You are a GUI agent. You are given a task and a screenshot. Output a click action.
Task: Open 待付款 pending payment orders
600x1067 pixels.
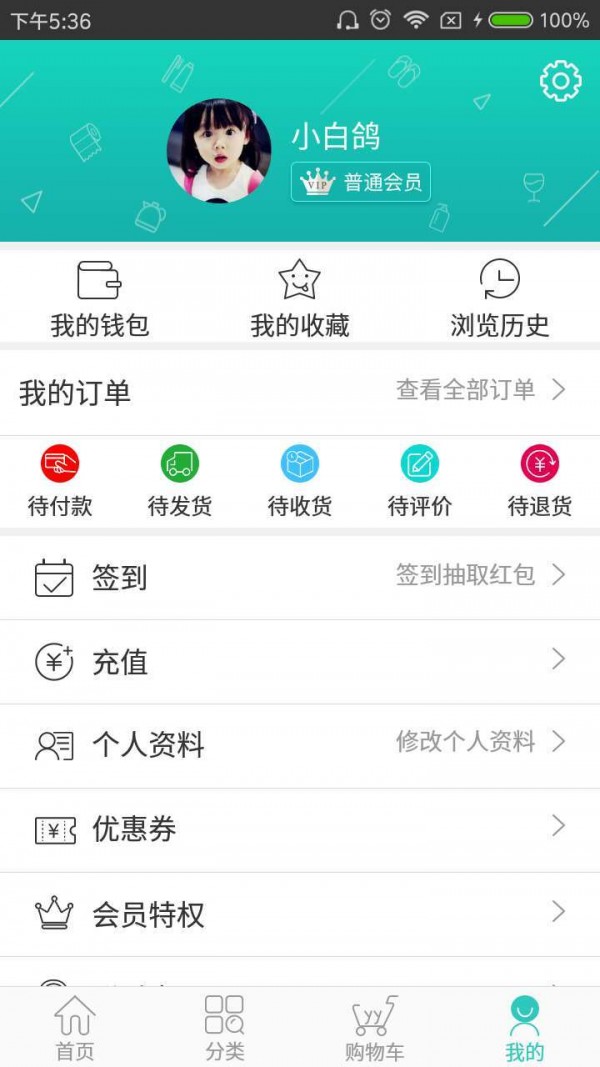(x=60, y=481)
